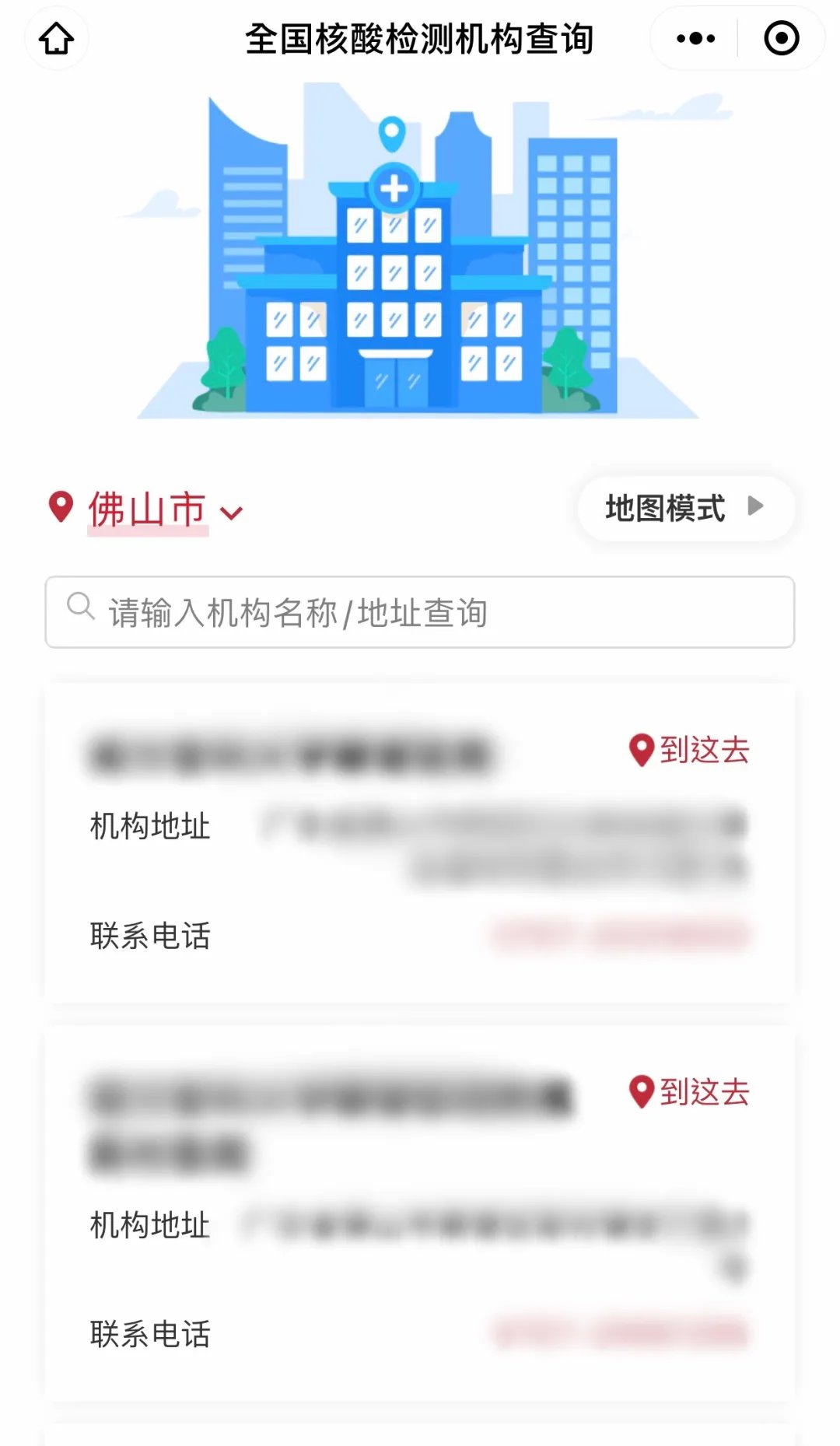Close the mini program via circle icon
The image size is (840, 1446).
tap(781, 38)
